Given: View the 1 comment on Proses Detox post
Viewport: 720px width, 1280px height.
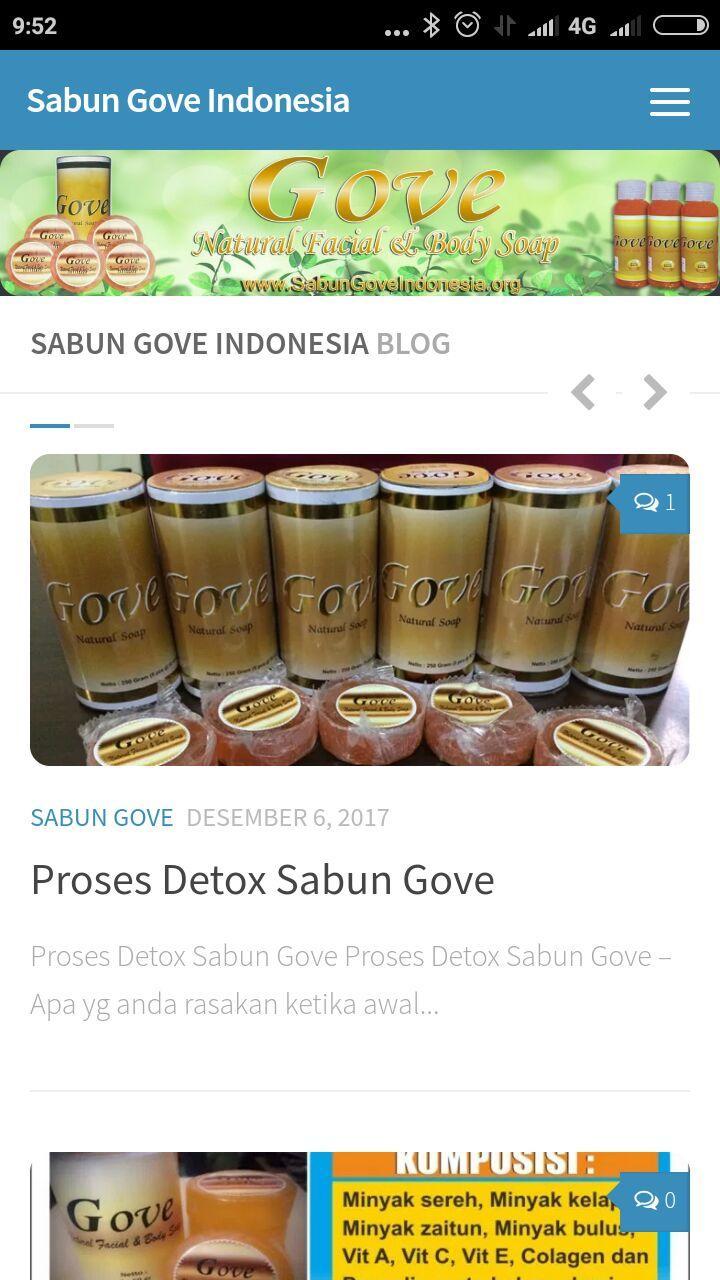Looking at the screenshot, I should pos(655,502).
